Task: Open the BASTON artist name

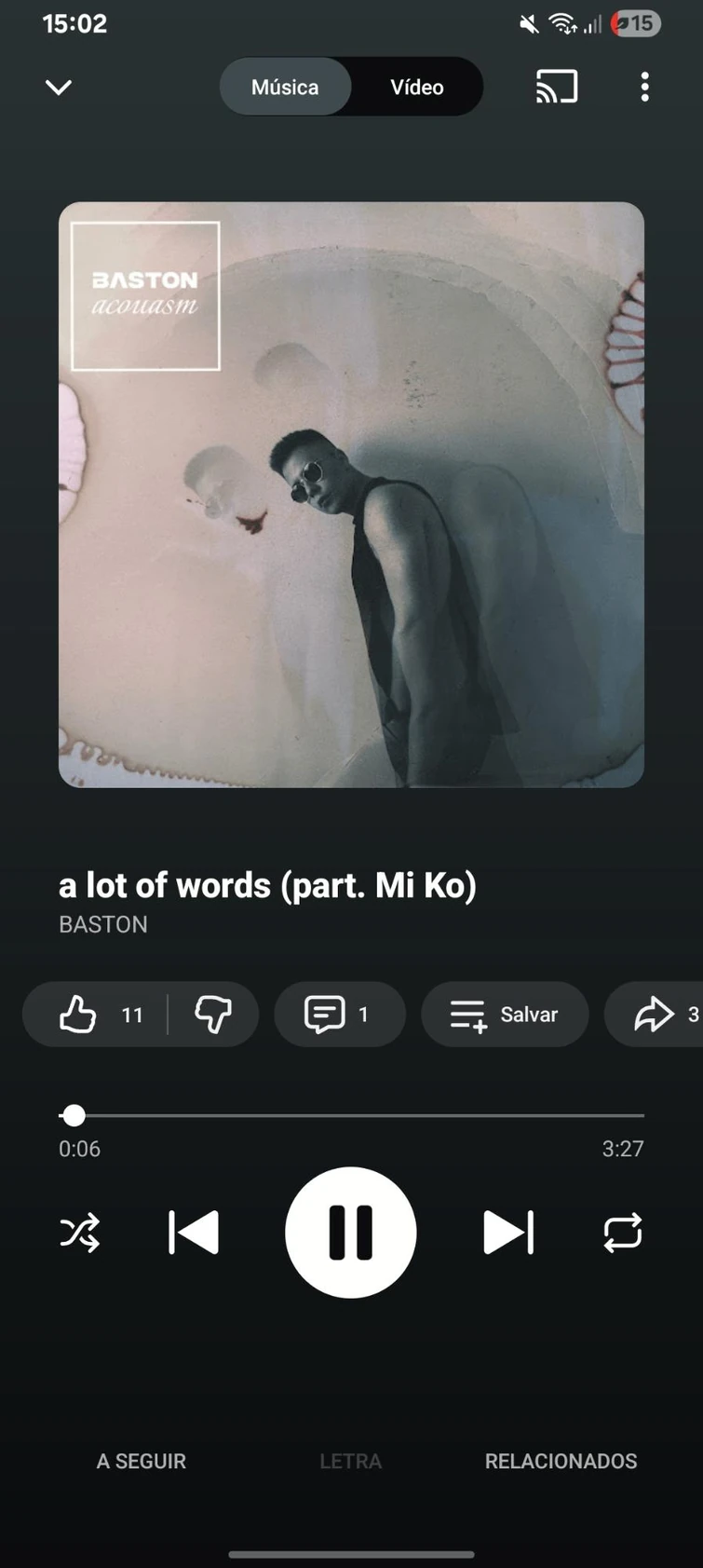Action: coord(103,924)
